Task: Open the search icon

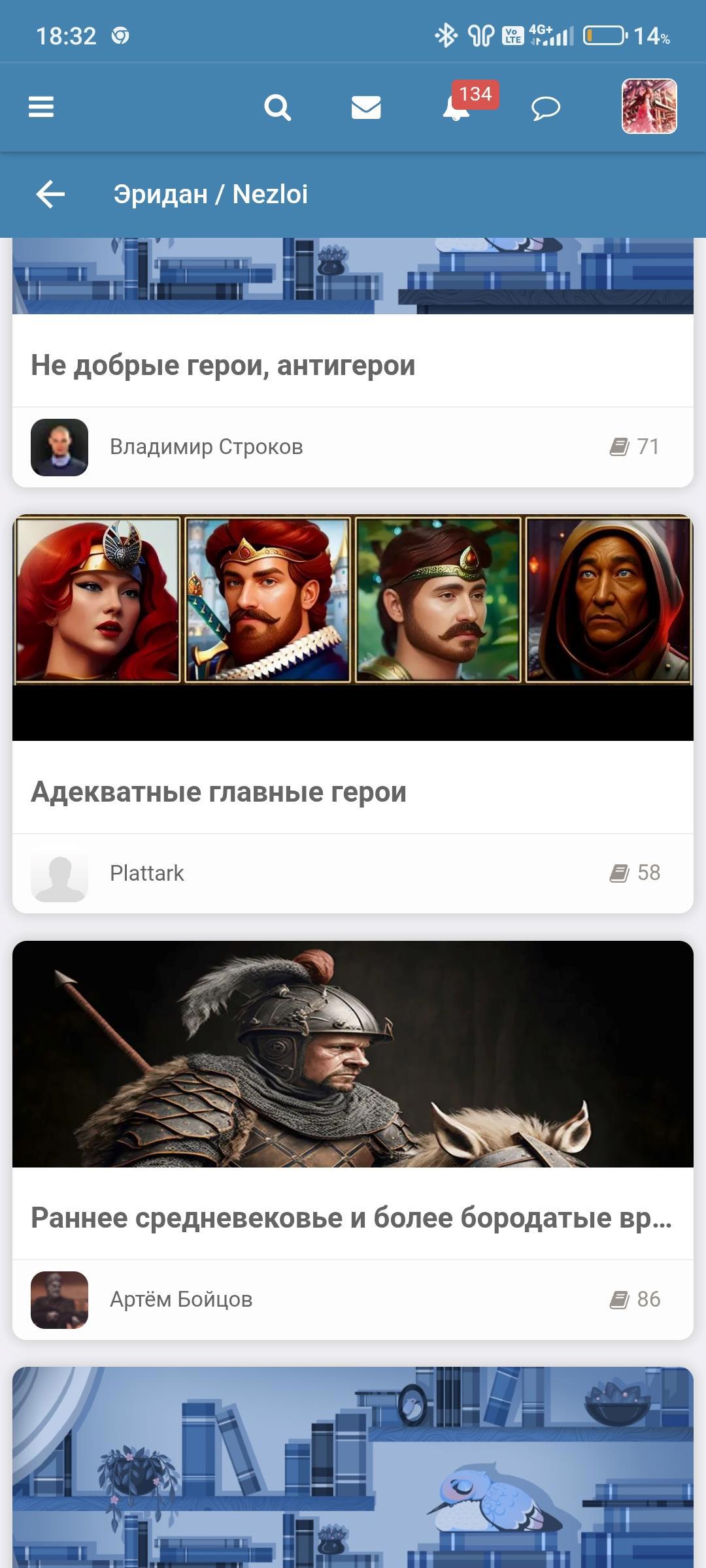Action: point(277,107)
